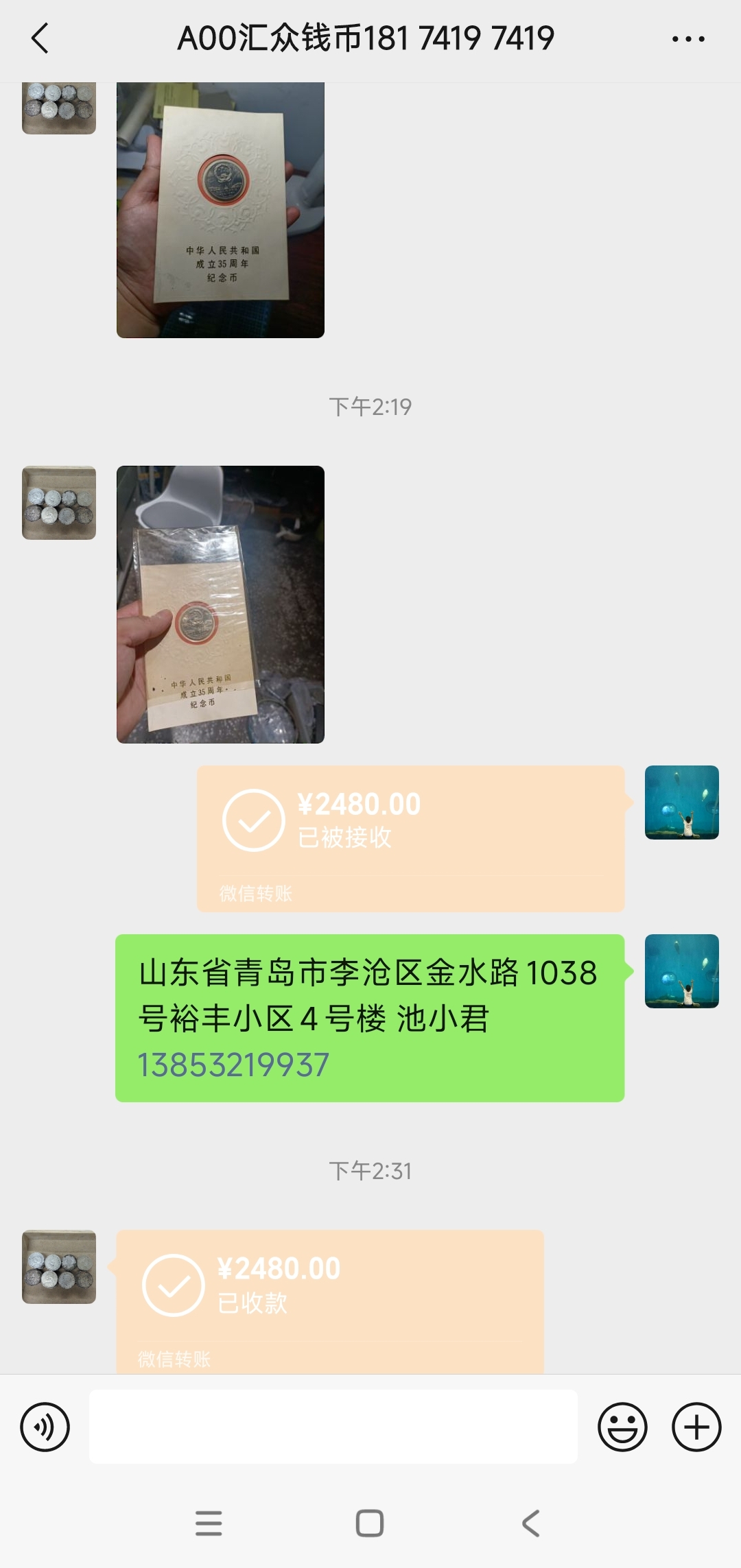Open the coin card photo above 下午2:19

tap(220, 210)
